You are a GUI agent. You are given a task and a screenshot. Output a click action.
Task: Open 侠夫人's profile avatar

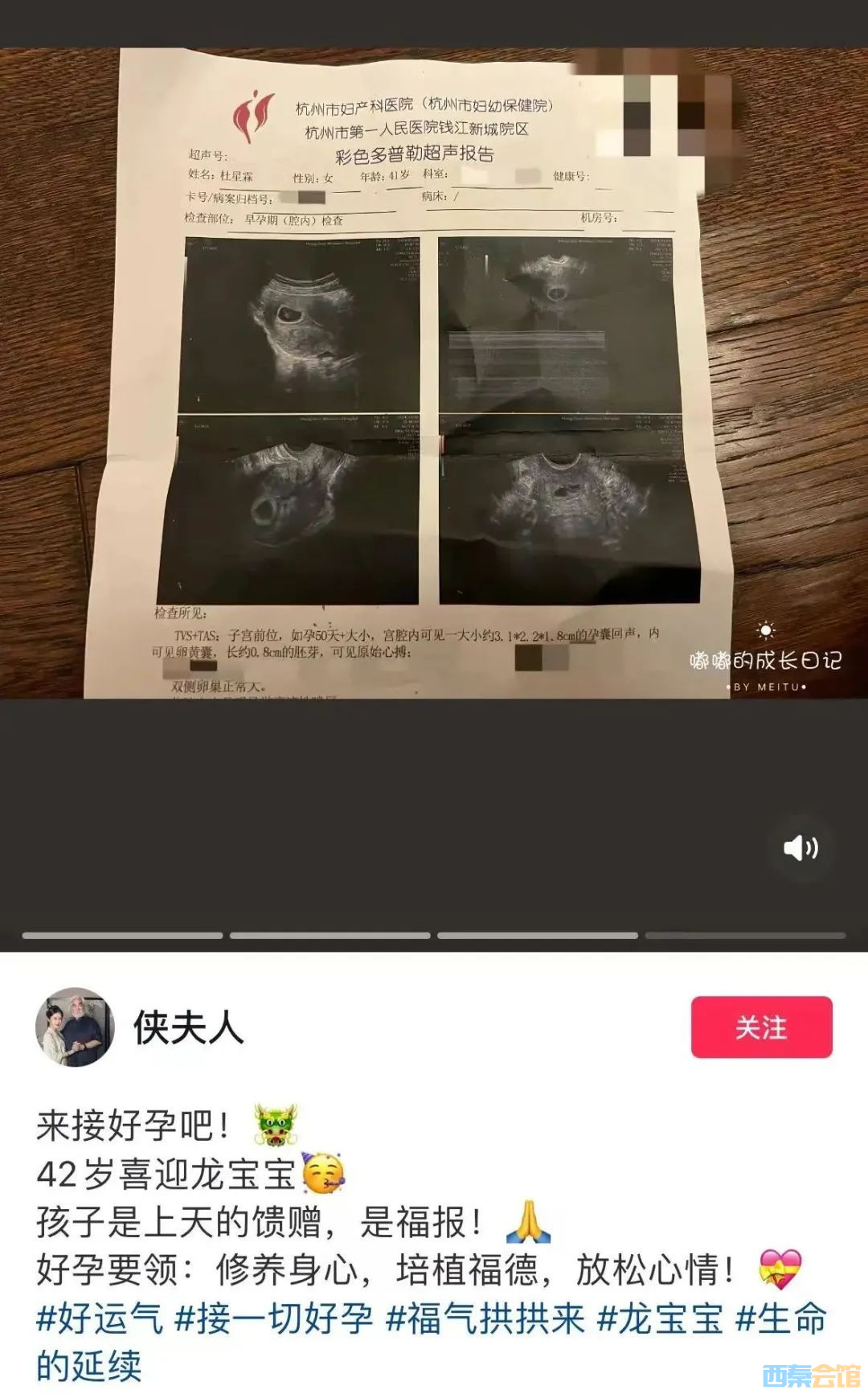74,1027
